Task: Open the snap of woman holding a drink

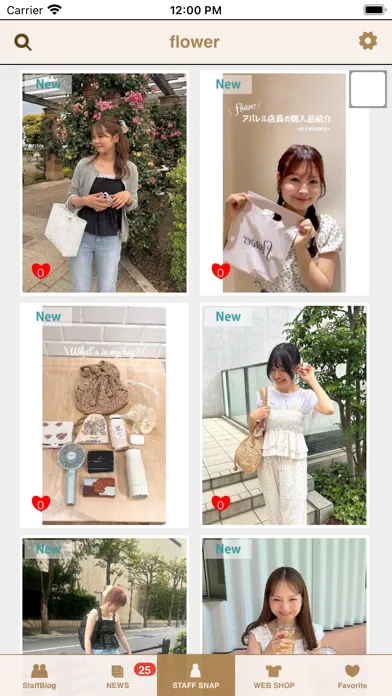Action: (284, 596)
